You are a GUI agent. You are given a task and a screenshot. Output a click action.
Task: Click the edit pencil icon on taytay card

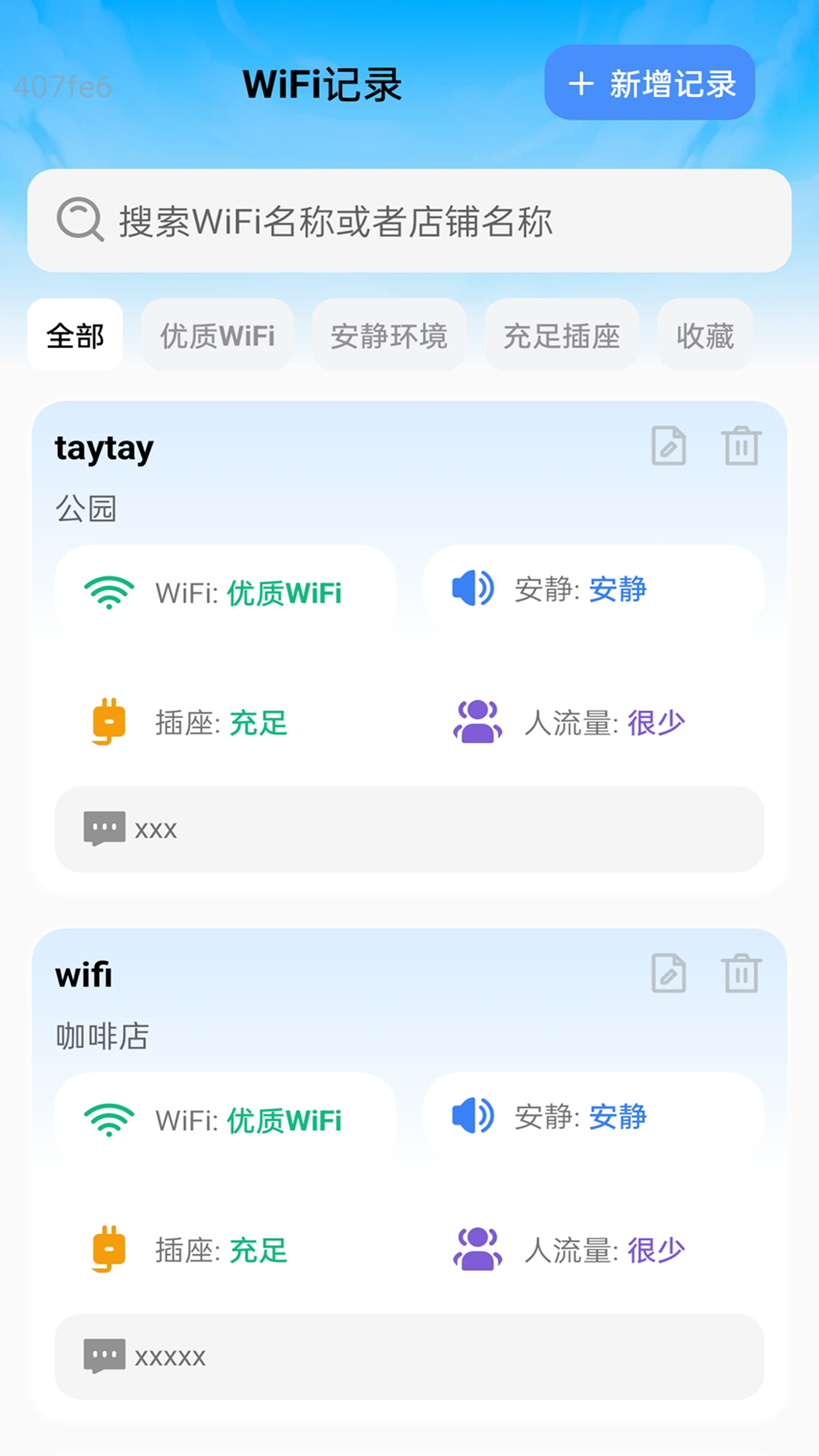tap(668, 447)
